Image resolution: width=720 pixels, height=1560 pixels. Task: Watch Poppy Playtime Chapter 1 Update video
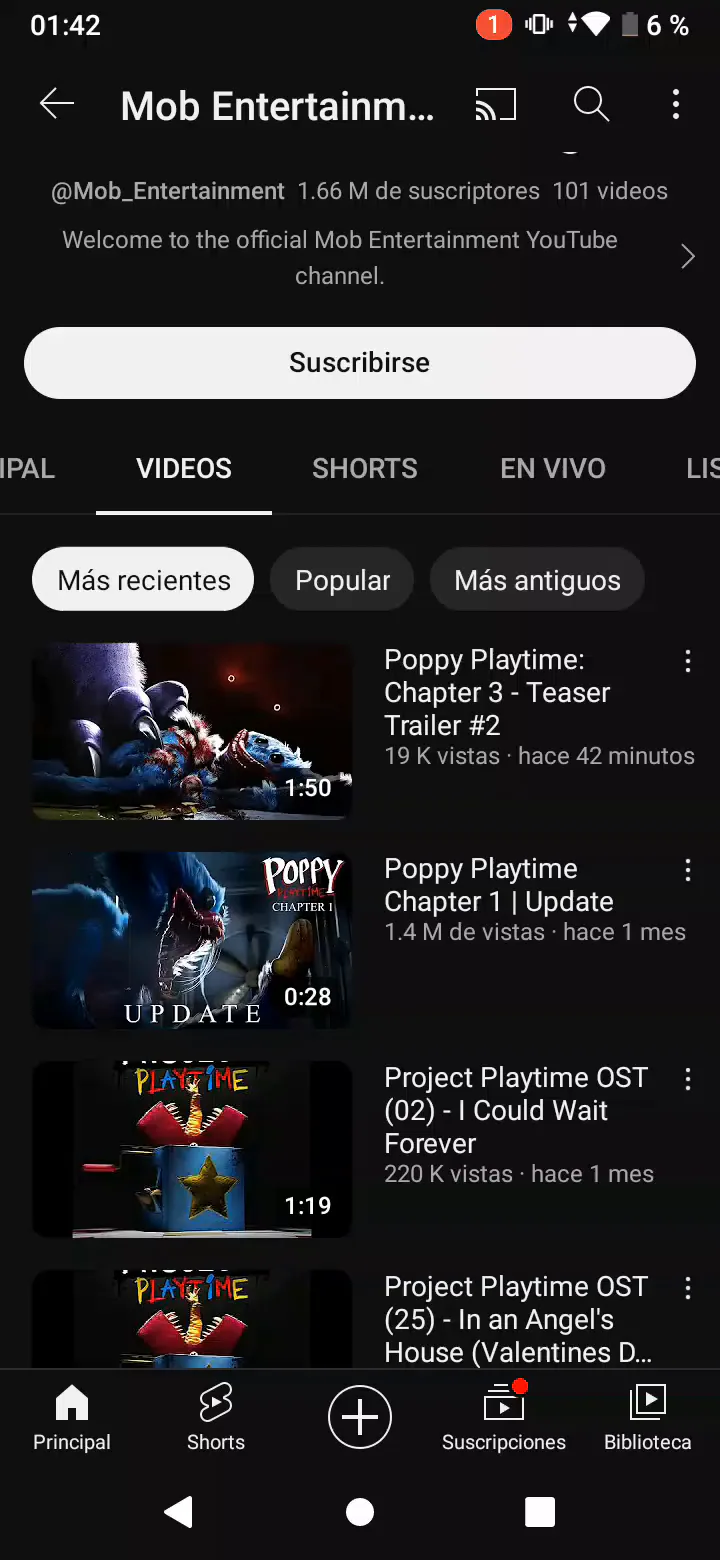(x=192, y=940)
